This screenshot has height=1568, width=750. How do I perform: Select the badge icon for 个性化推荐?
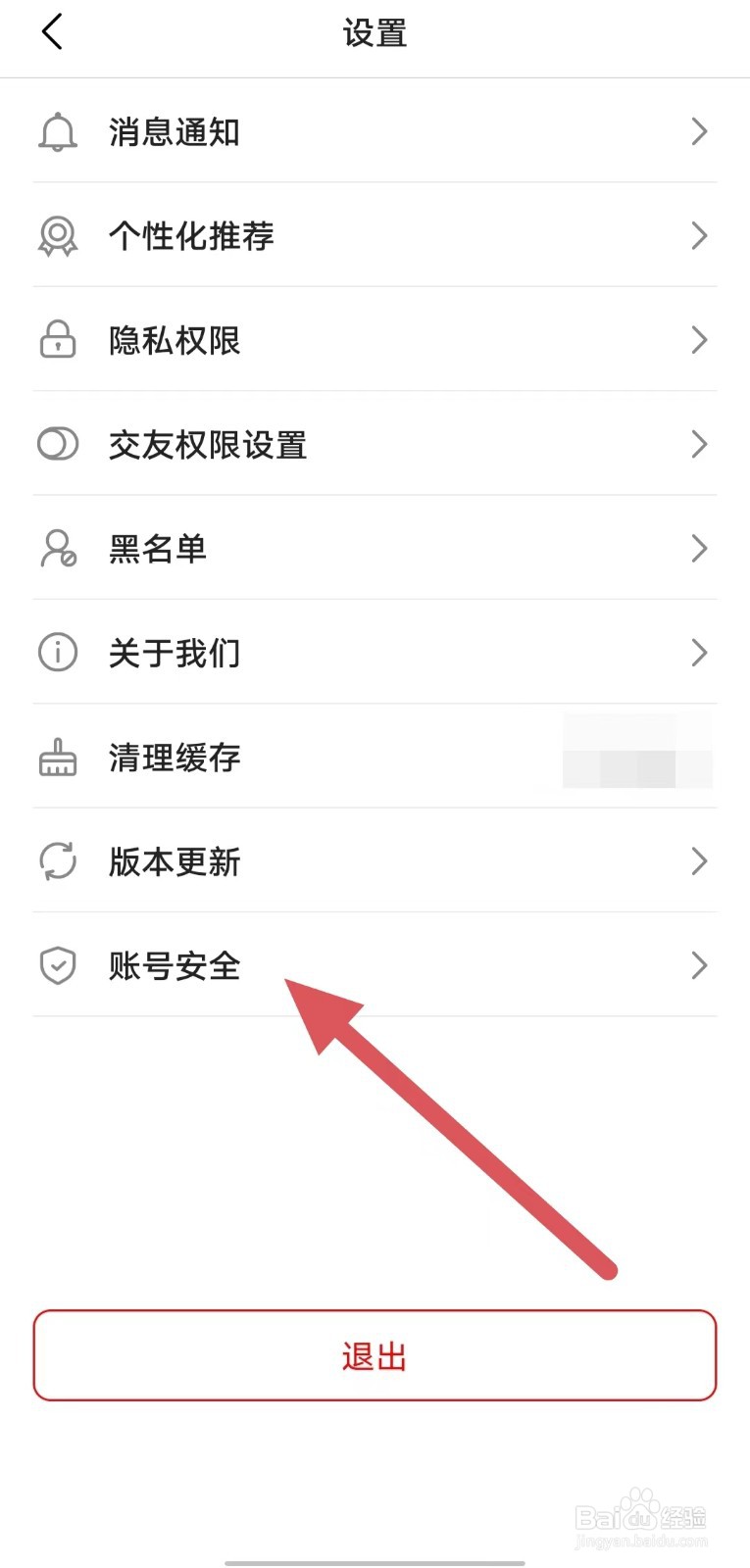tap(57, 235)
